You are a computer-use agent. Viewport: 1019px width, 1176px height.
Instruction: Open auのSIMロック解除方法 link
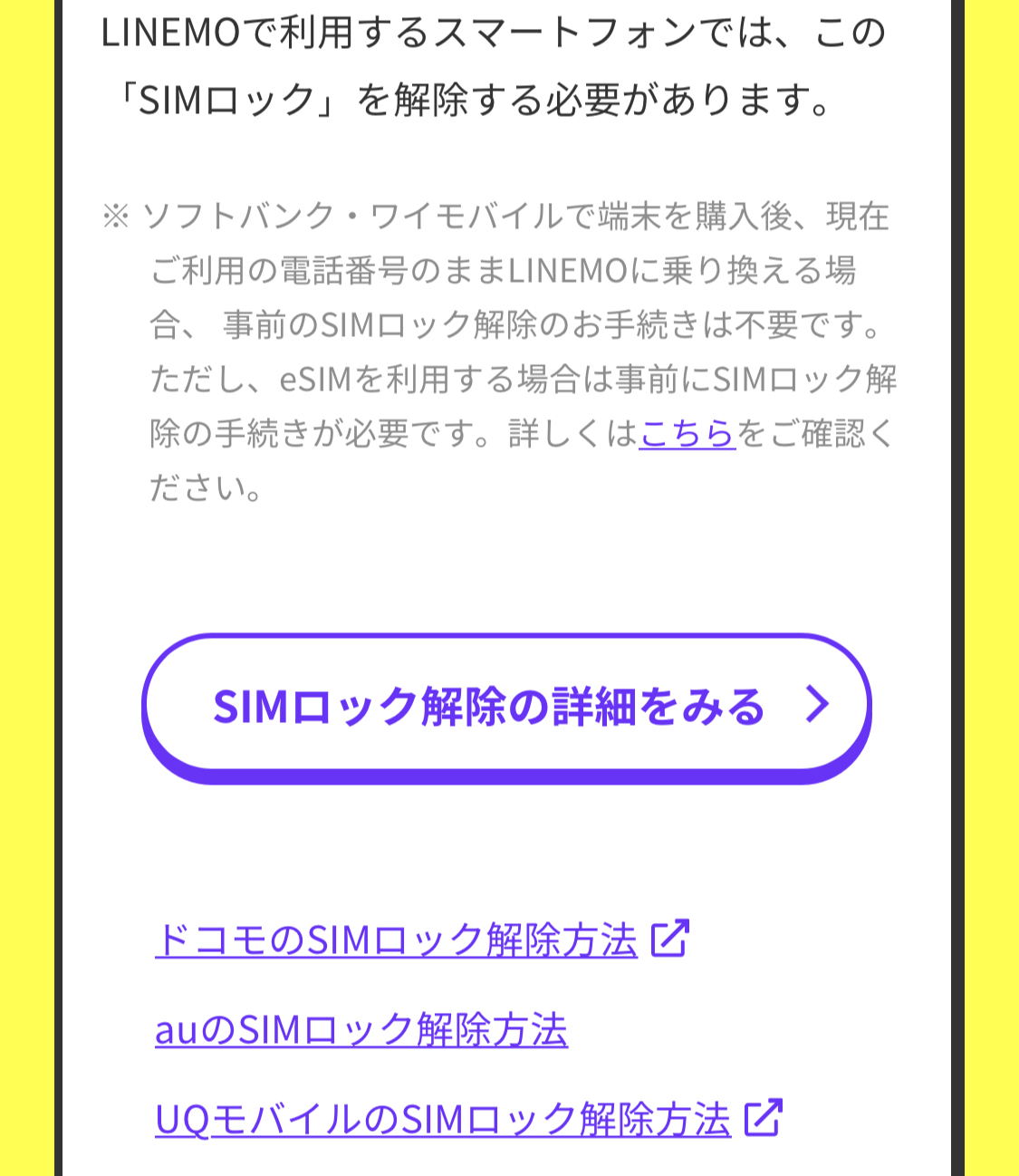point(361,1030)
